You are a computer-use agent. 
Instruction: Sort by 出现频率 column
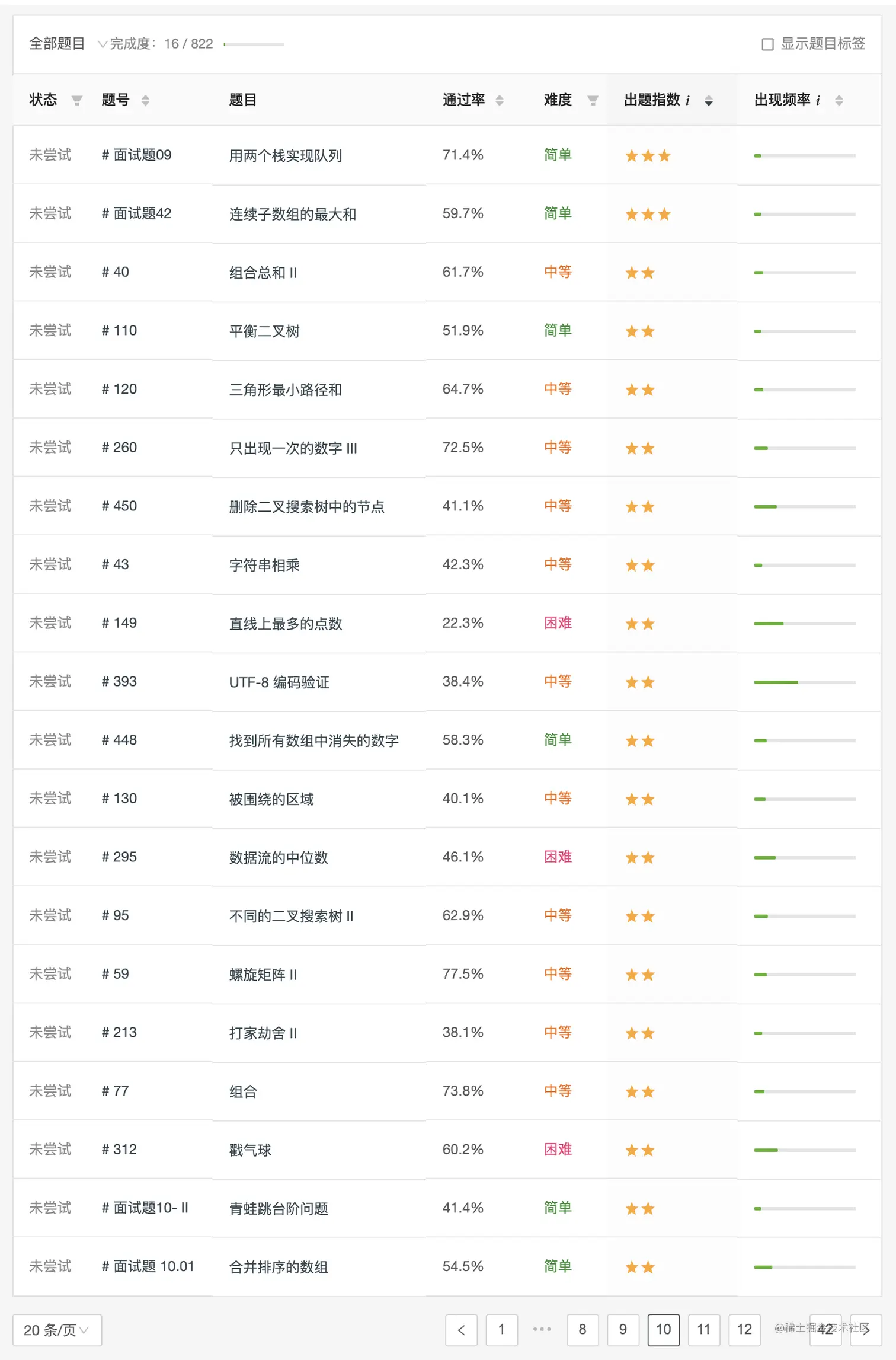pyautogui.click(x=839, y=100)
